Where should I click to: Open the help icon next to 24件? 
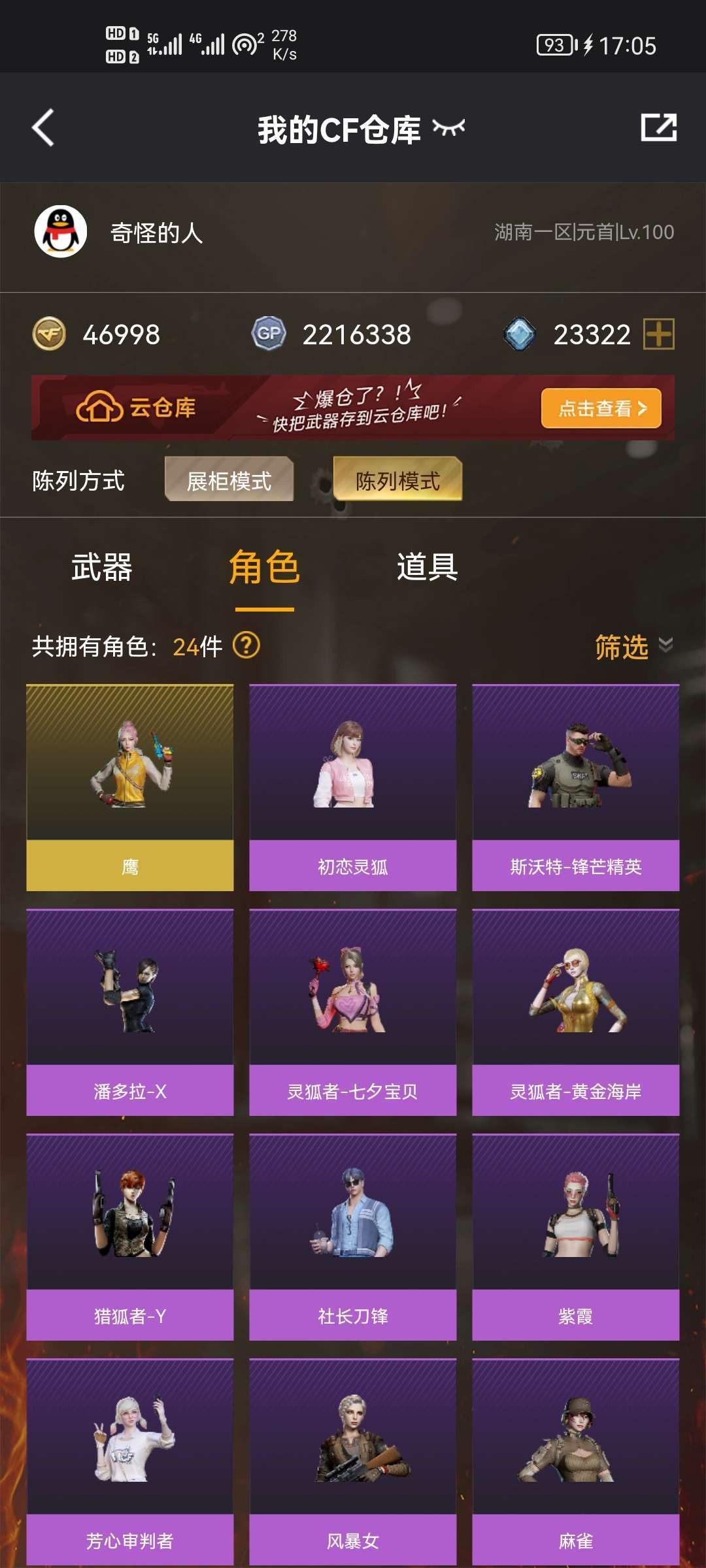(x=246, y=645)
